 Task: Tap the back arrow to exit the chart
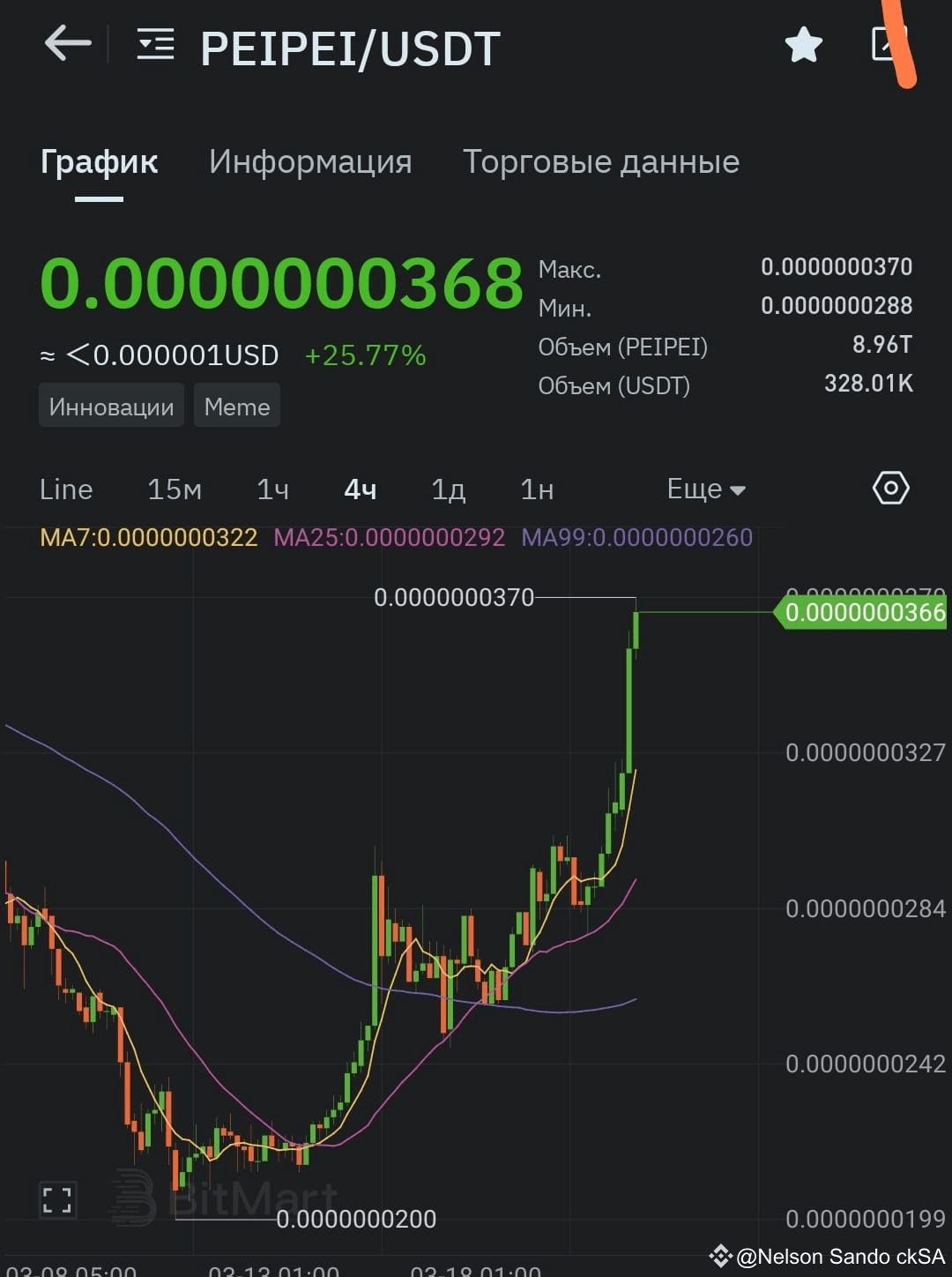point(69,44)
